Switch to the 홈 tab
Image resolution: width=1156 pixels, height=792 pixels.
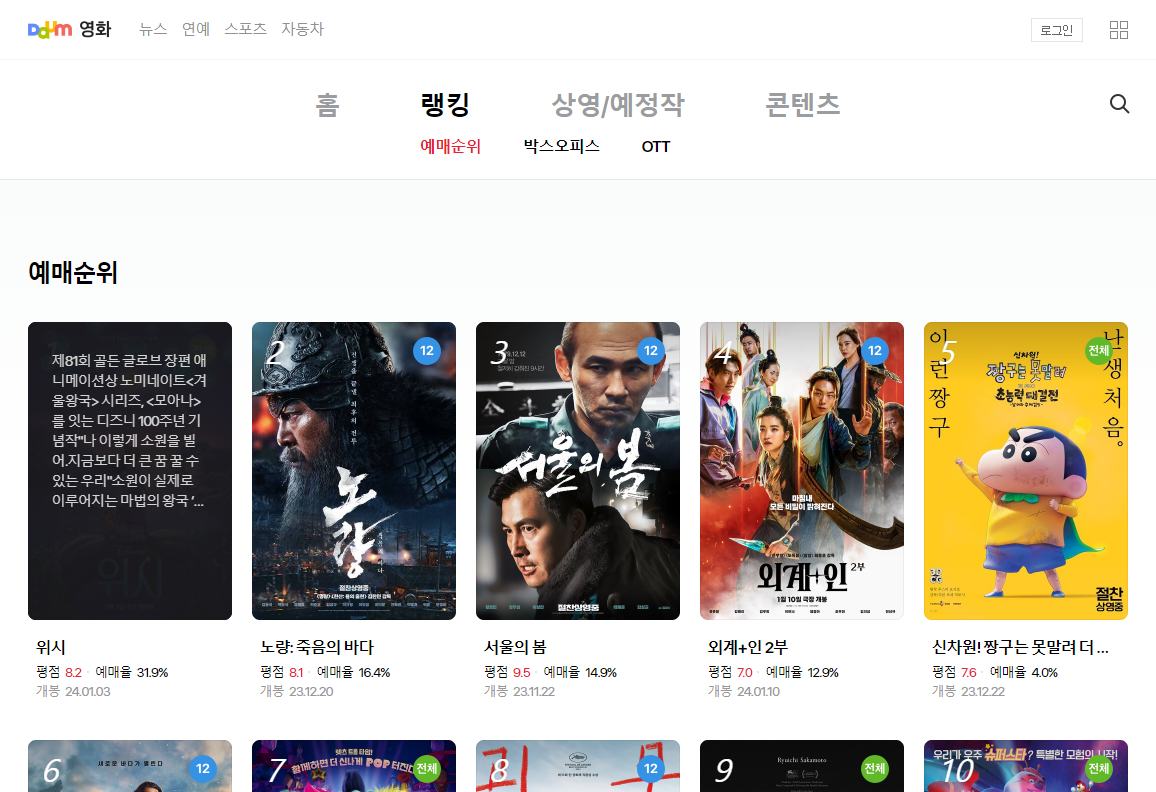tap(327, 104)
